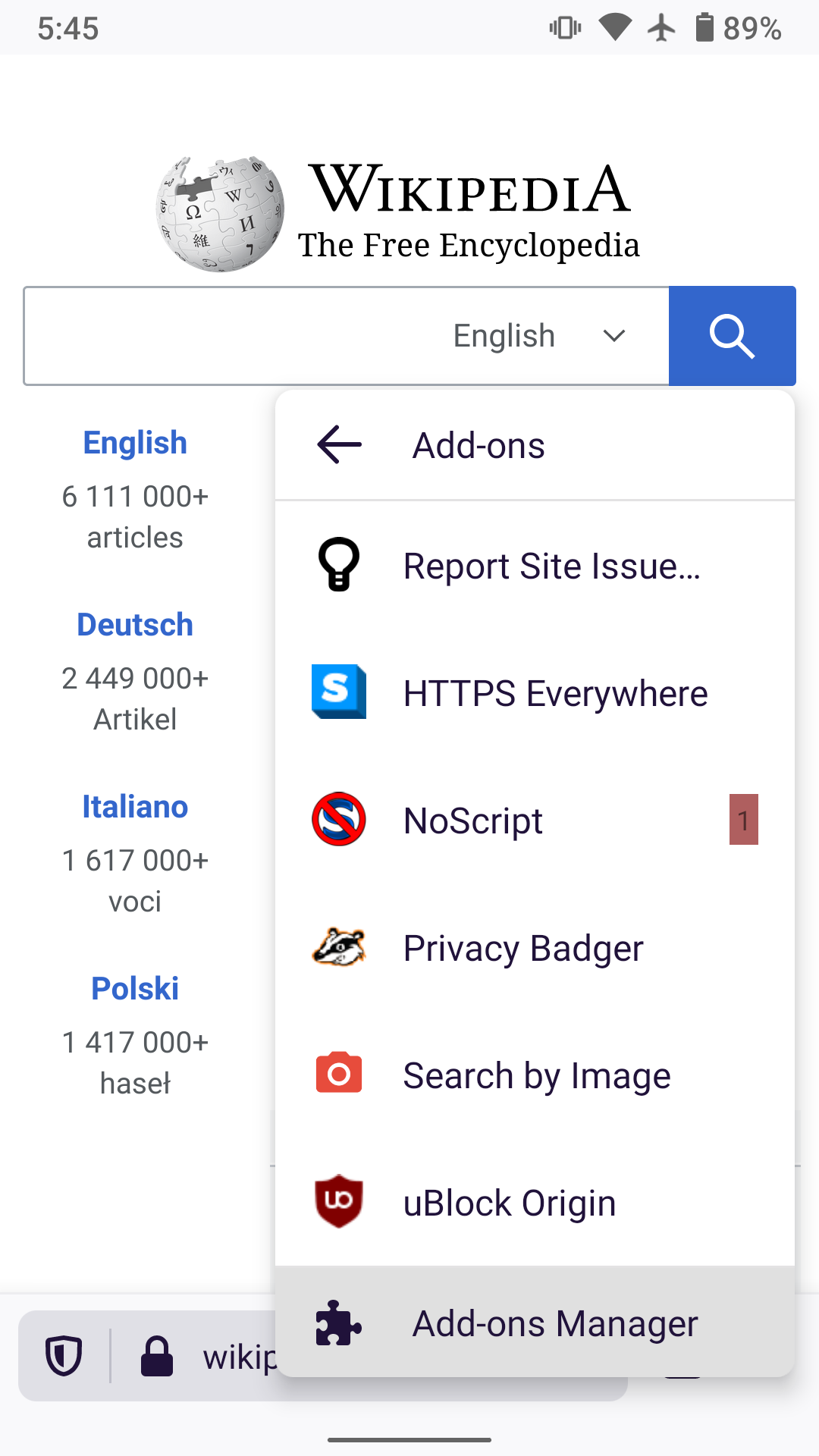Tap the site security lock icon
The width and height of the screenshot is (819, 1456).
(157, 1356)
